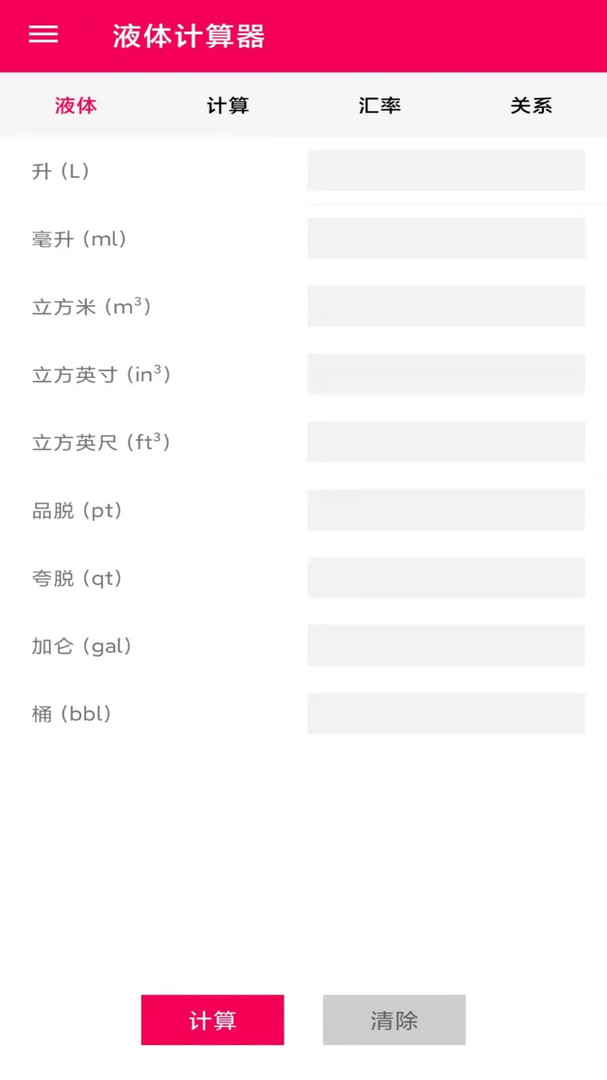This screenshot has height=1080, width=607.
Task: Focus the 加仑 (gal) input field
Action: coord(446,645)
